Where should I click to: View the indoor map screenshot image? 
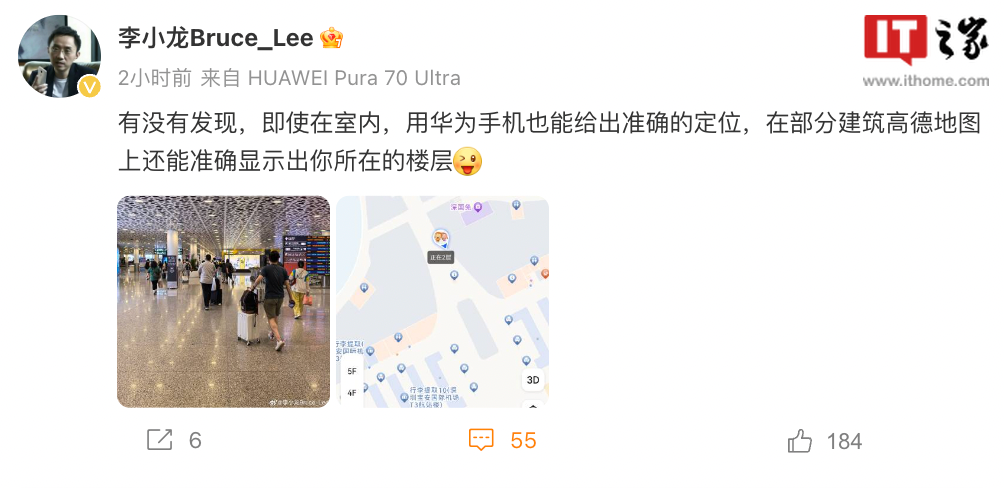point(442,301)
